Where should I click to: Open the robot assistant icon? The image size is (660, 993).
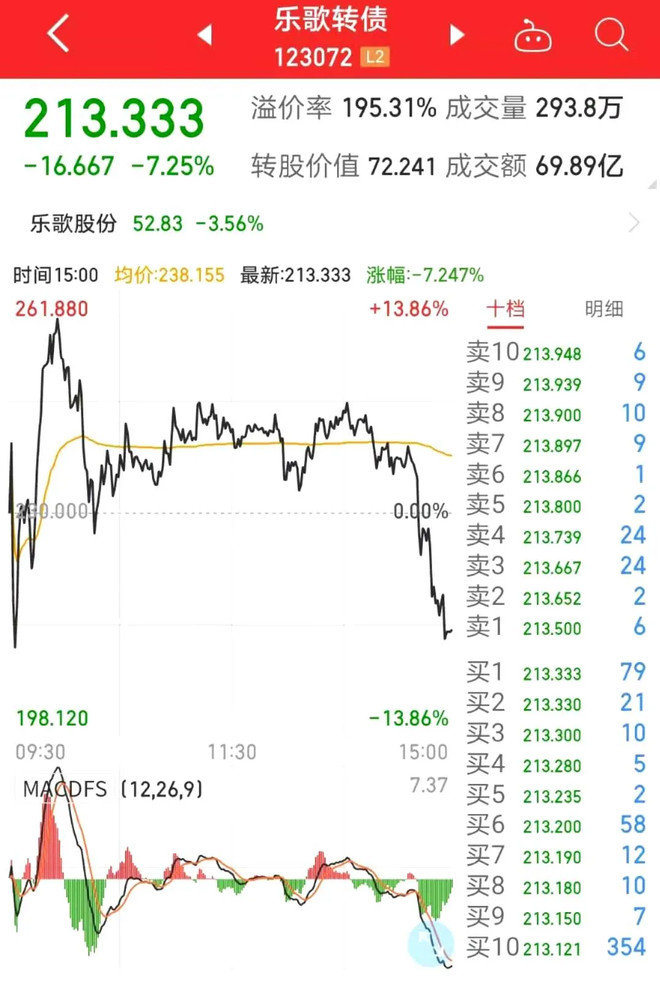[x=534, y=36]
